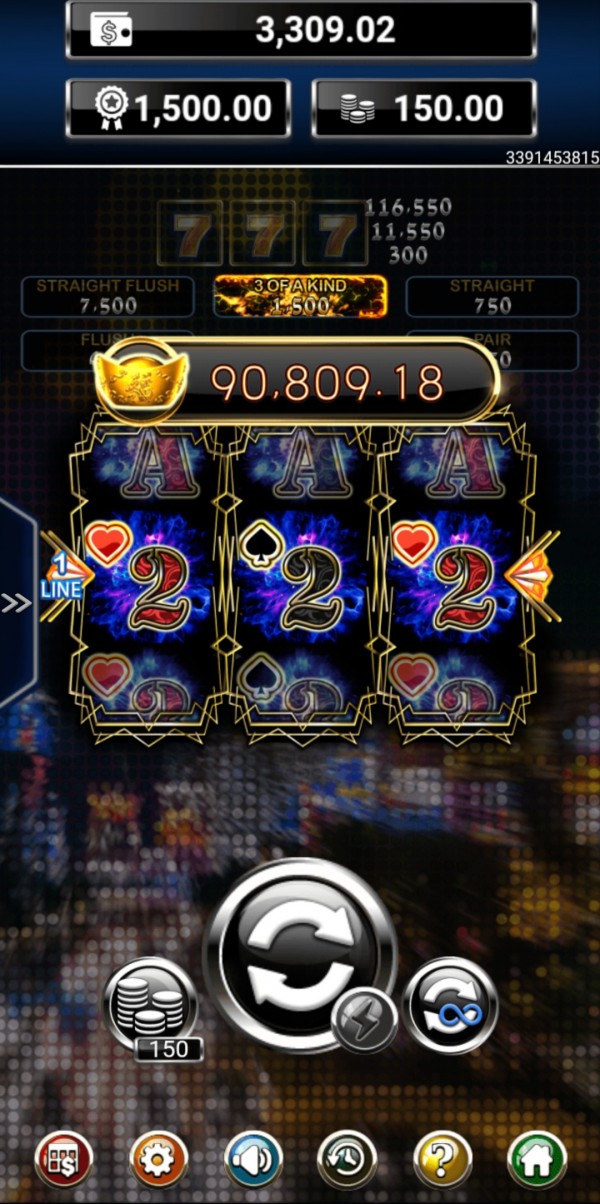The width and height of the screenshot is (600, 1204).
Task: Return to lobby with the home icon
Action: coord(536,1160)
